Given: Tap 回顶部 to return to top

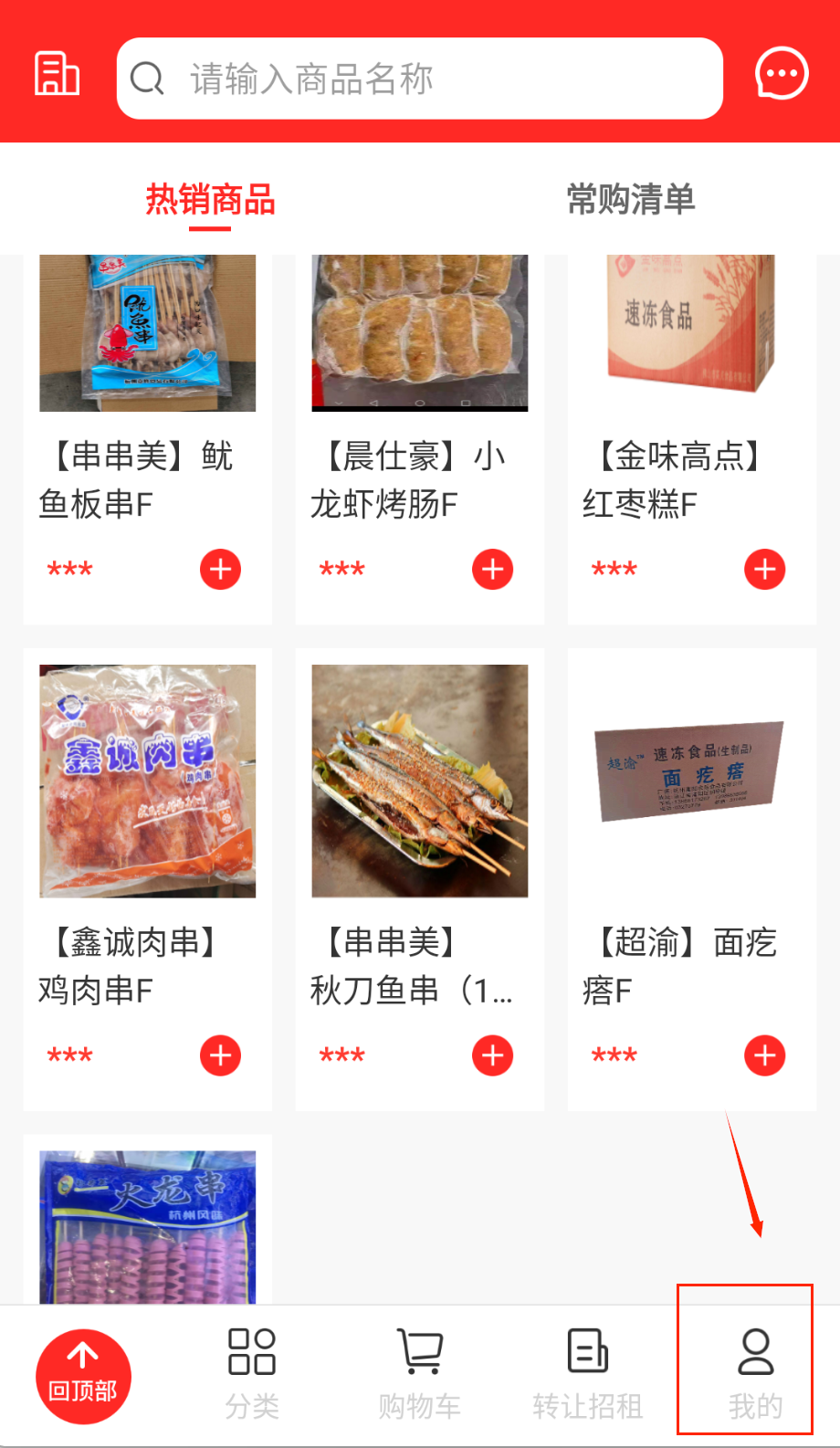Looking at the screenshot, I should [x=83, y=1376].
